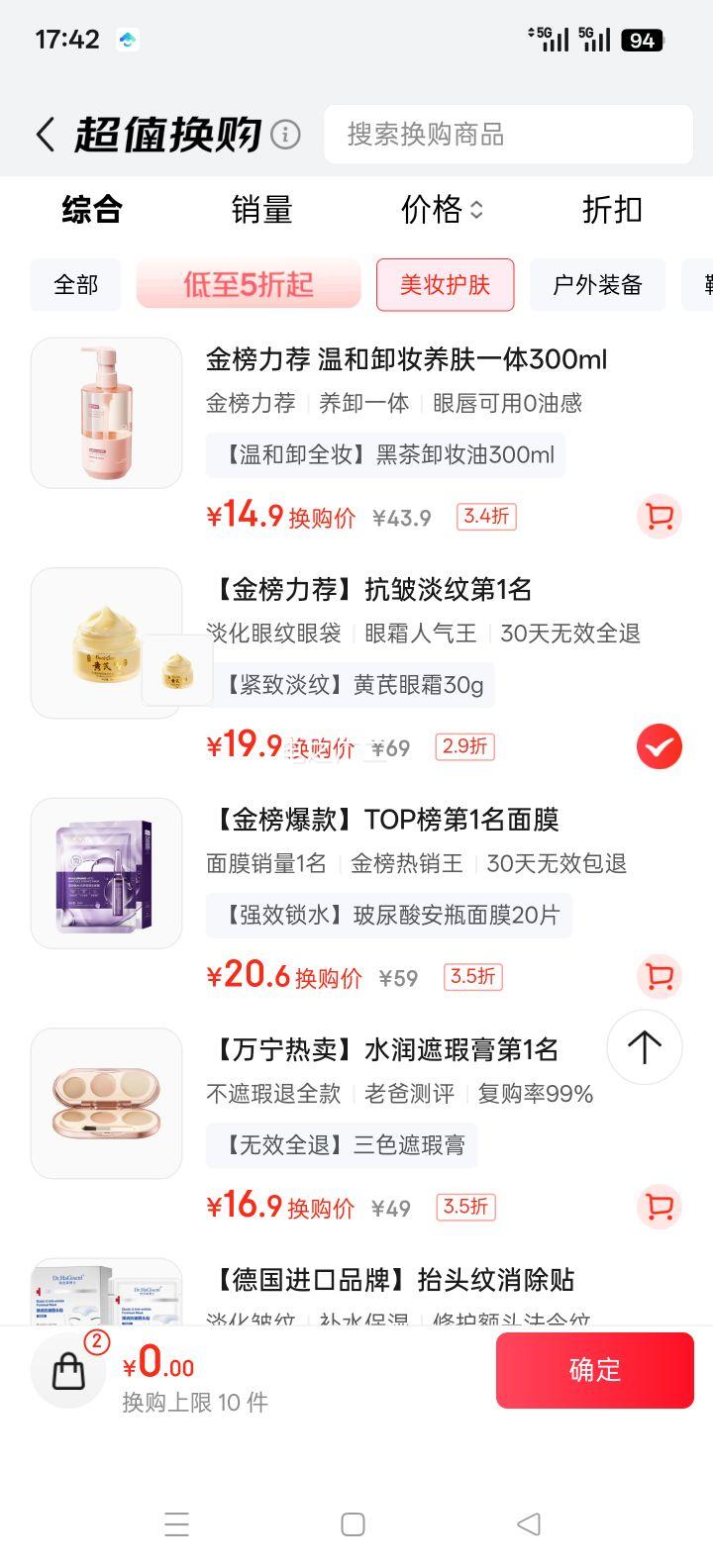Tap the 搜索换购商品 search box

click(508, 135)
